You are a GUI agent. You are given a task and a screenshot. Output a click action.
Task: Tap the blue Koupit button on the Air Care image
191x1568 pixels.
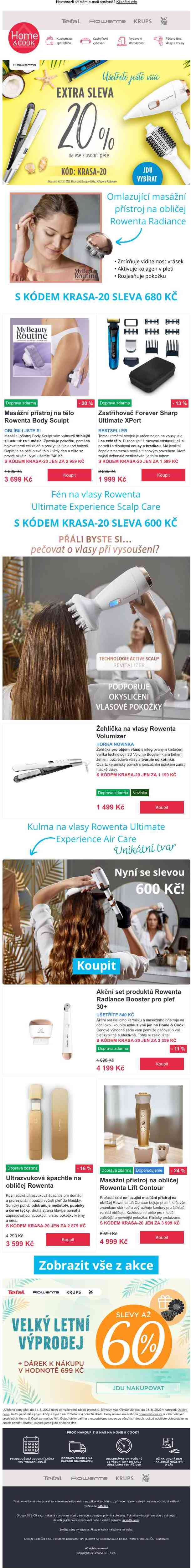96,965
